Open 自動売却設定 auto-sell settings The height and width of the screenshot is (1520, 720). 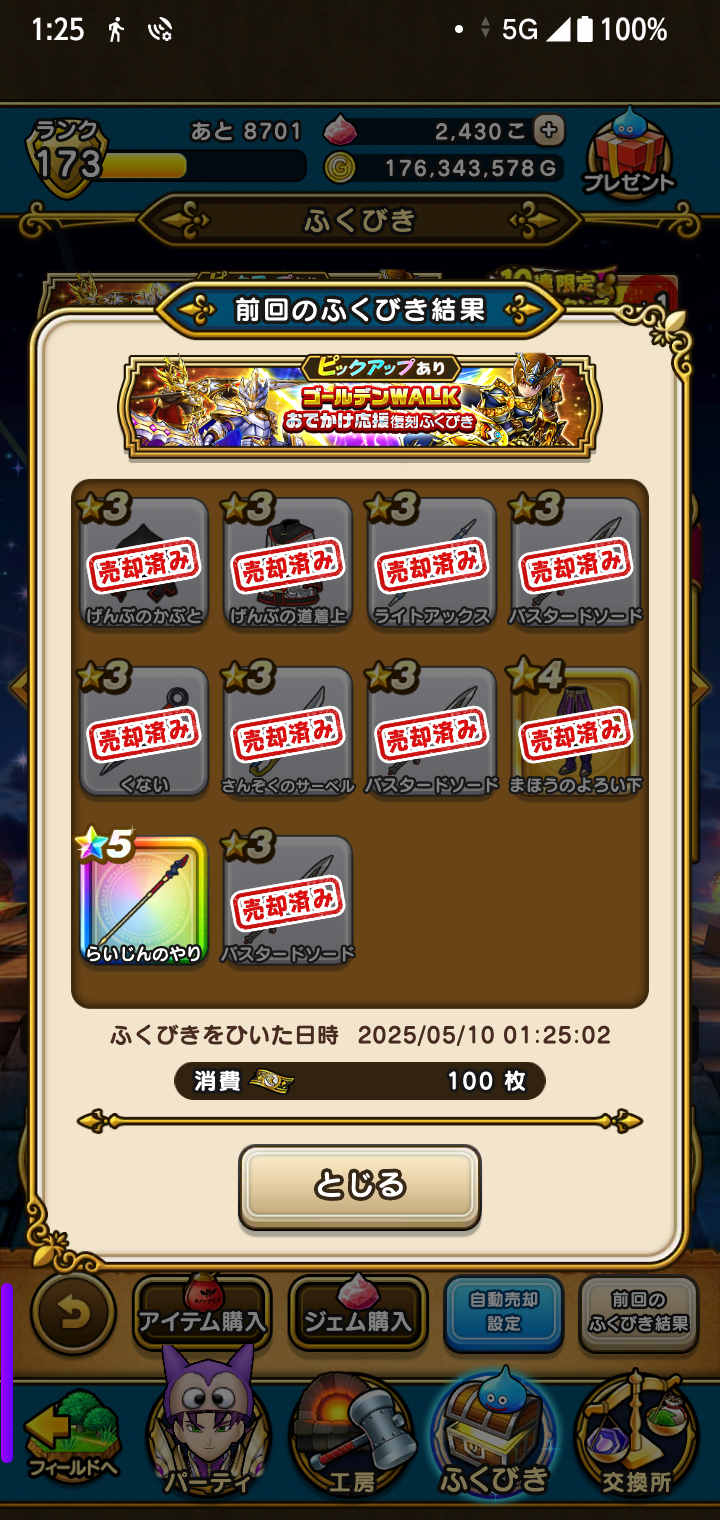504,1312
